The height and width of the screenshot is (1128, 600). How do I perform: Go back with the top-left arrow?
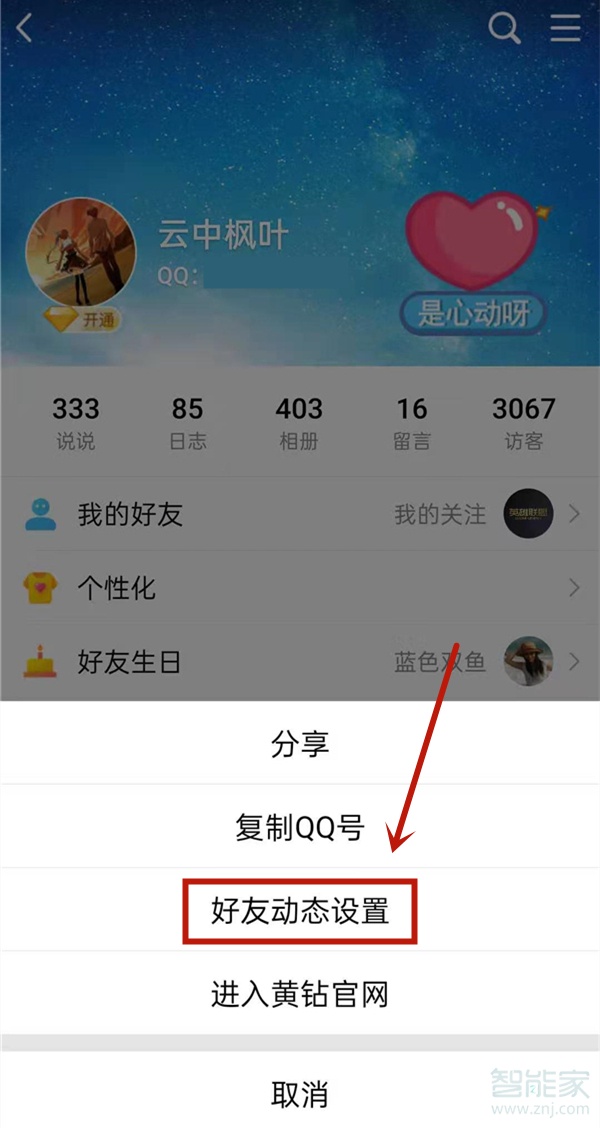pyautogui.click(x=25, y=29)
